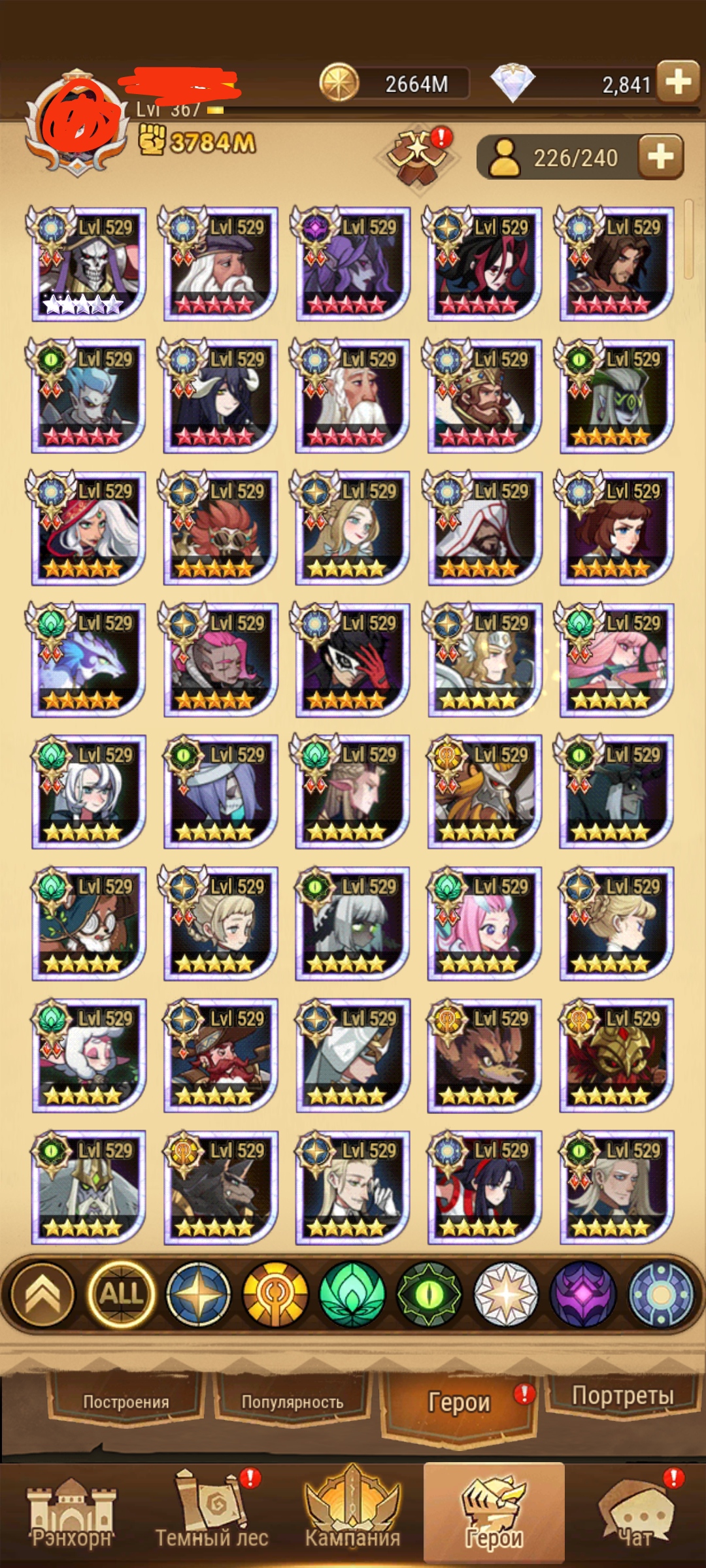This screenshot has width=706, height=1568.
Task: Collapse the faction filter with up-arrows button
Action: [x=42, y=1294]
